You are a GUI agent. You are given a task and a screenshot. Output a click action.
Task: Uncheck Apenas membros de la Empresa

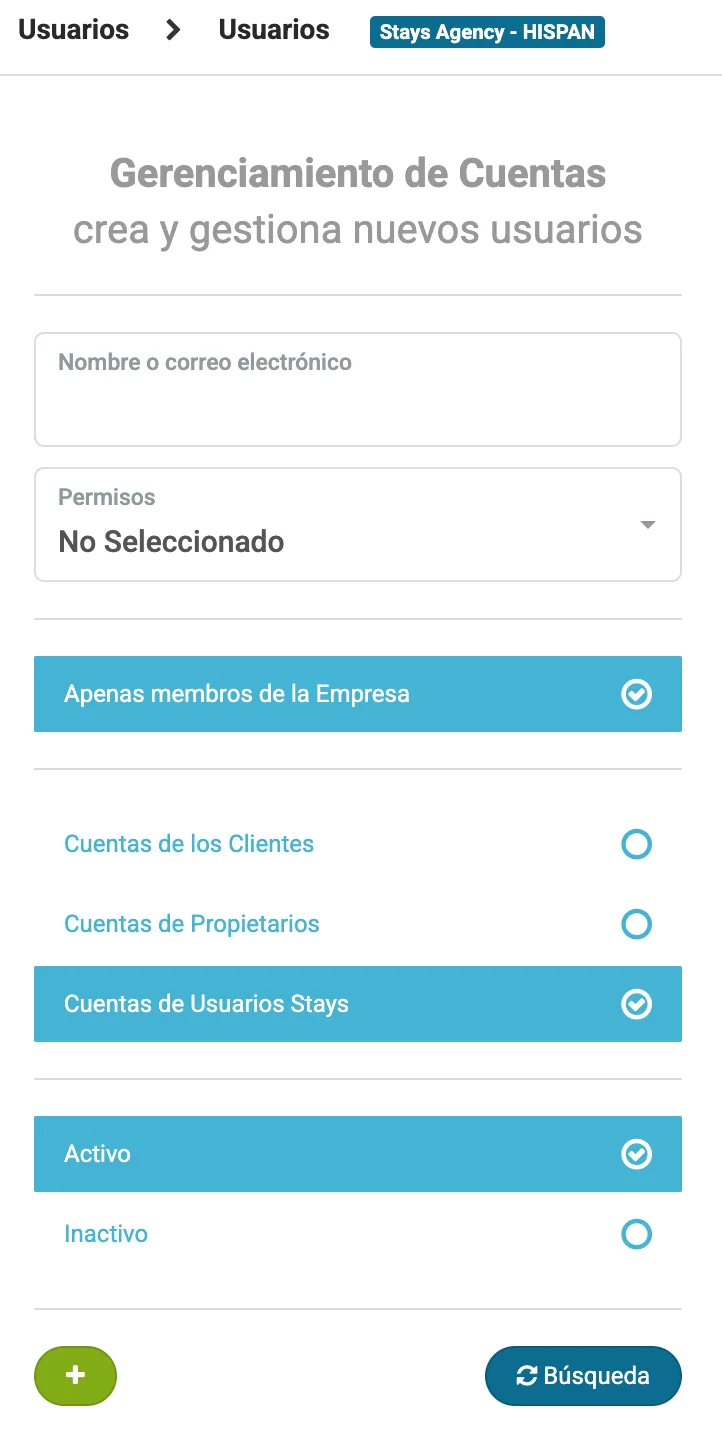tap(357, 694)
